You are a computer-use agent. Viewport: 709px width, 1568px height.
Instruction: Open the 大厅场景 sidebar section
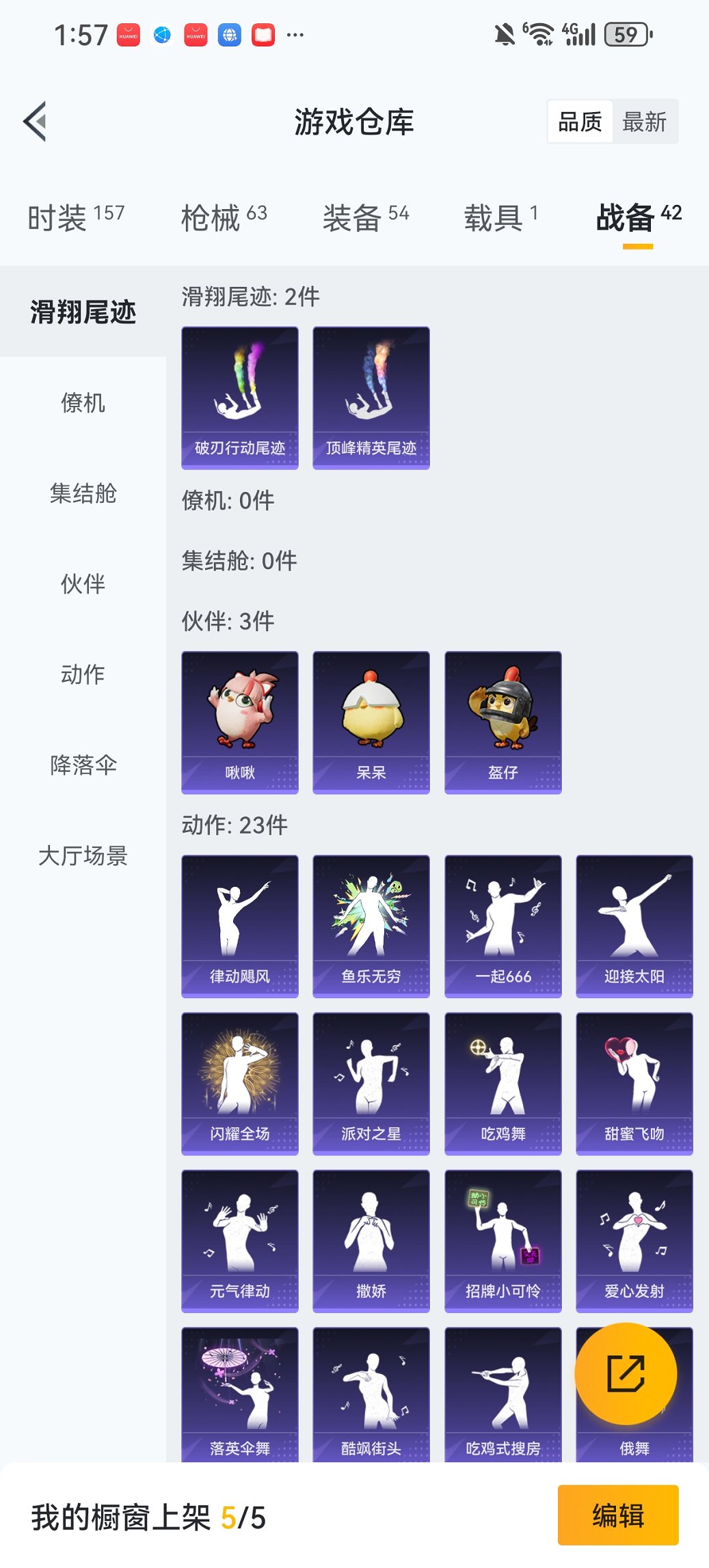pos(82,856)
